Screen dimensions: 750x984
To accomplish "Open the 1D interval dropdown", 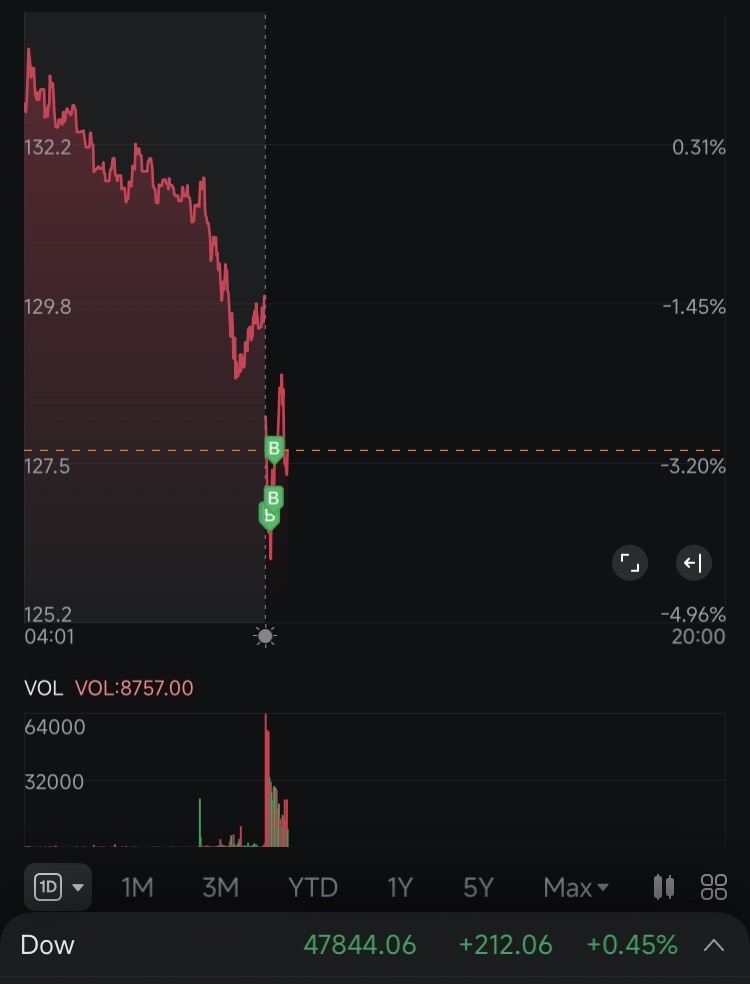I will tap(59, 887).
